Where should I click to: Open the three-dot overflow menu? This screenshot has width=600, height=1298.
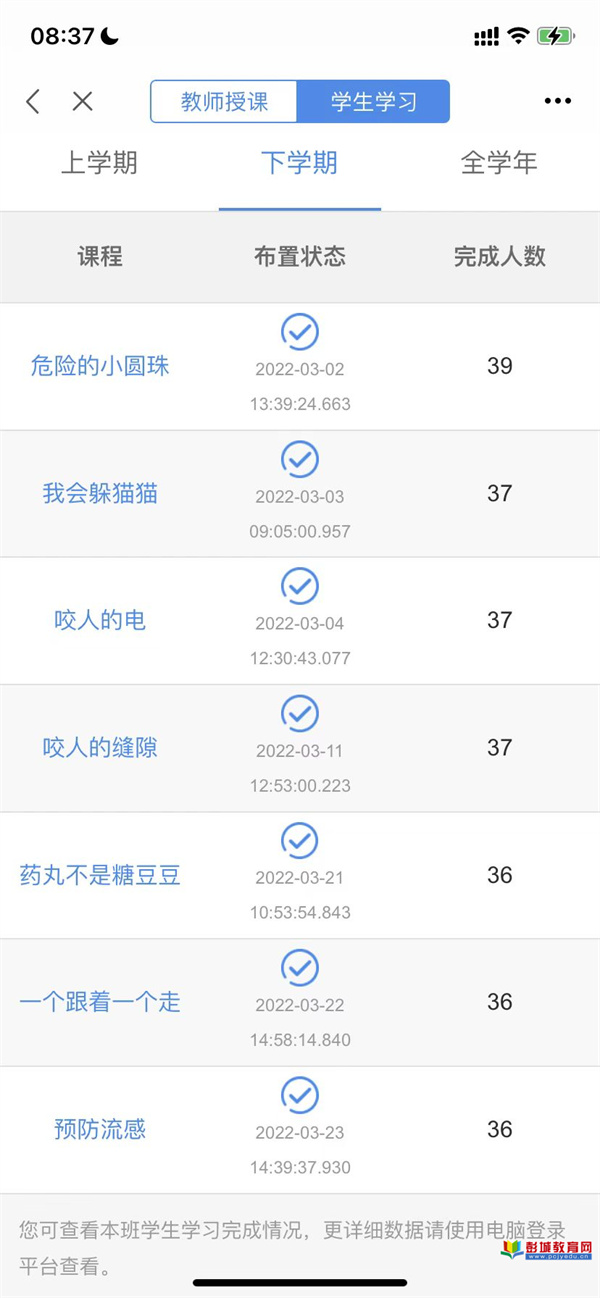[x=558, y=101]
